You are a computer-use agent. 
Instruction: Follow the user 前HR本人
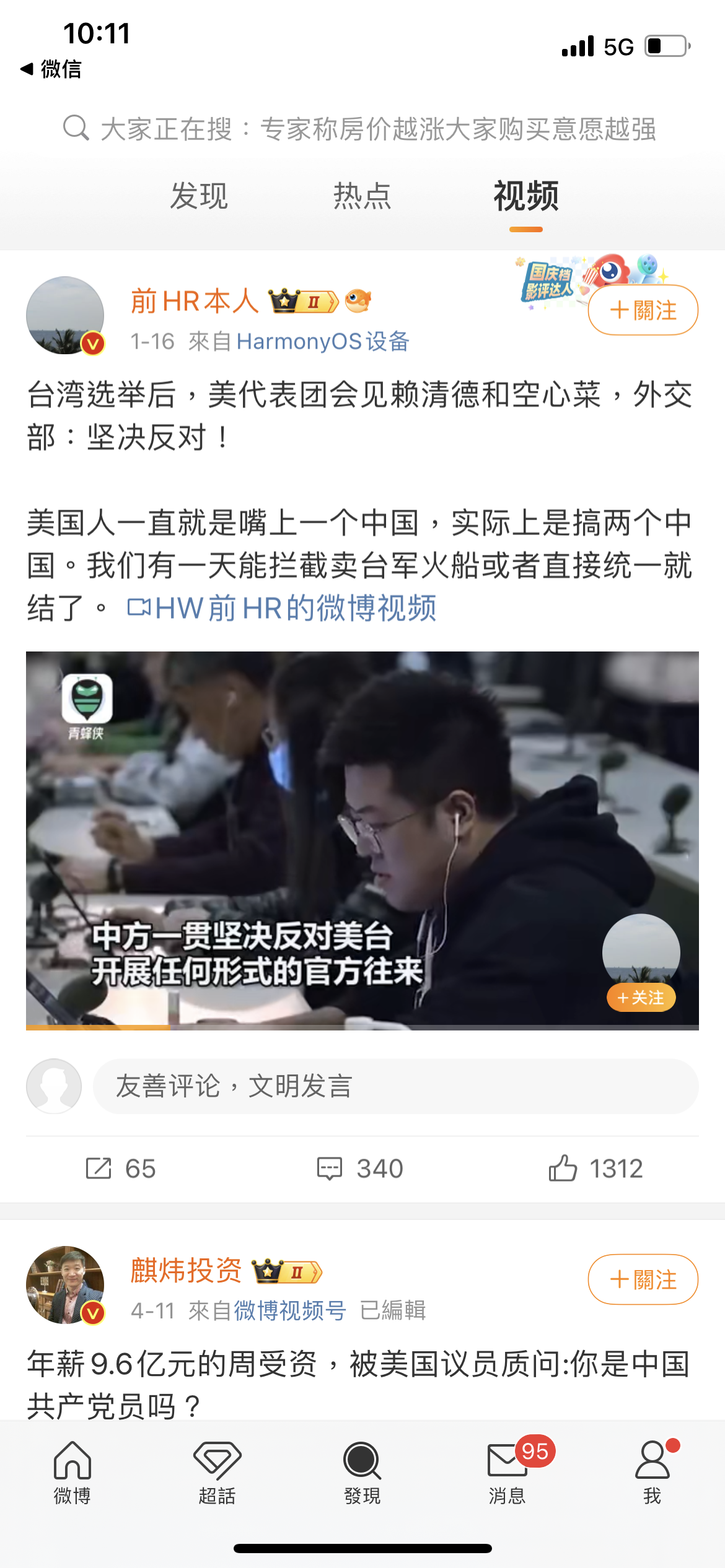[x=643, y=310]
